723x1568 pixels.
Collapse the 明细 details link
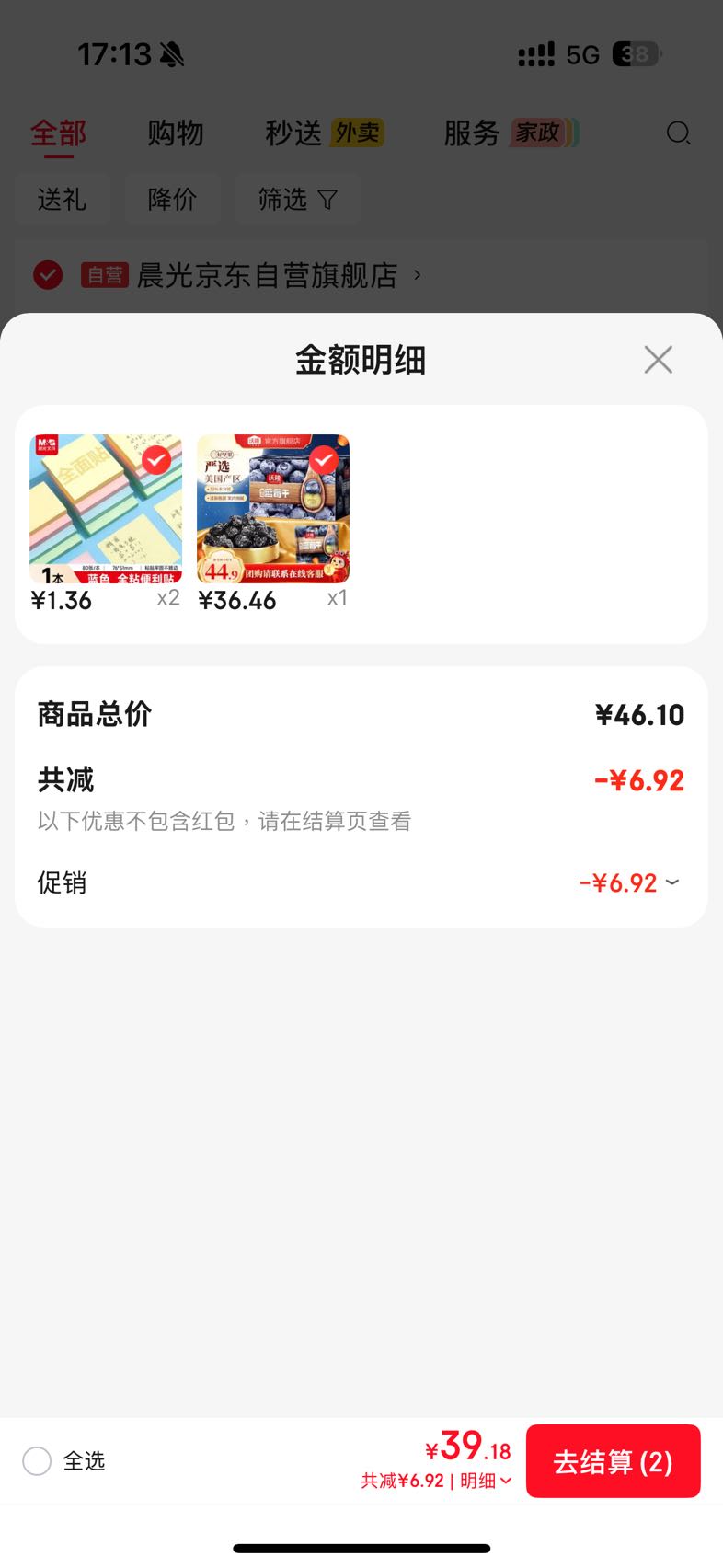click(486, 1481)
